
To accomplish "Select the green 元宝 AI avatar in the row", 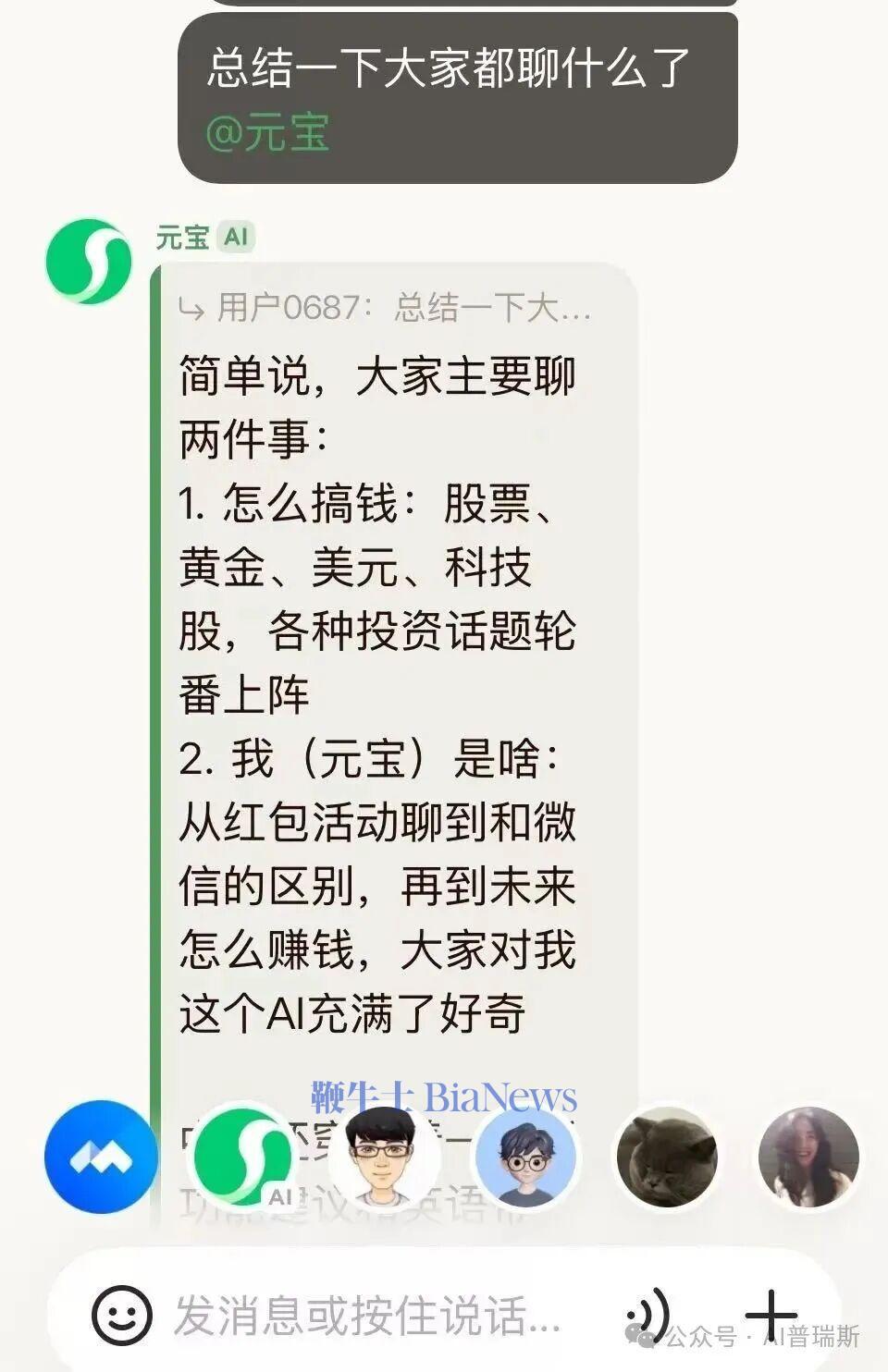I will click(242, 1156).
